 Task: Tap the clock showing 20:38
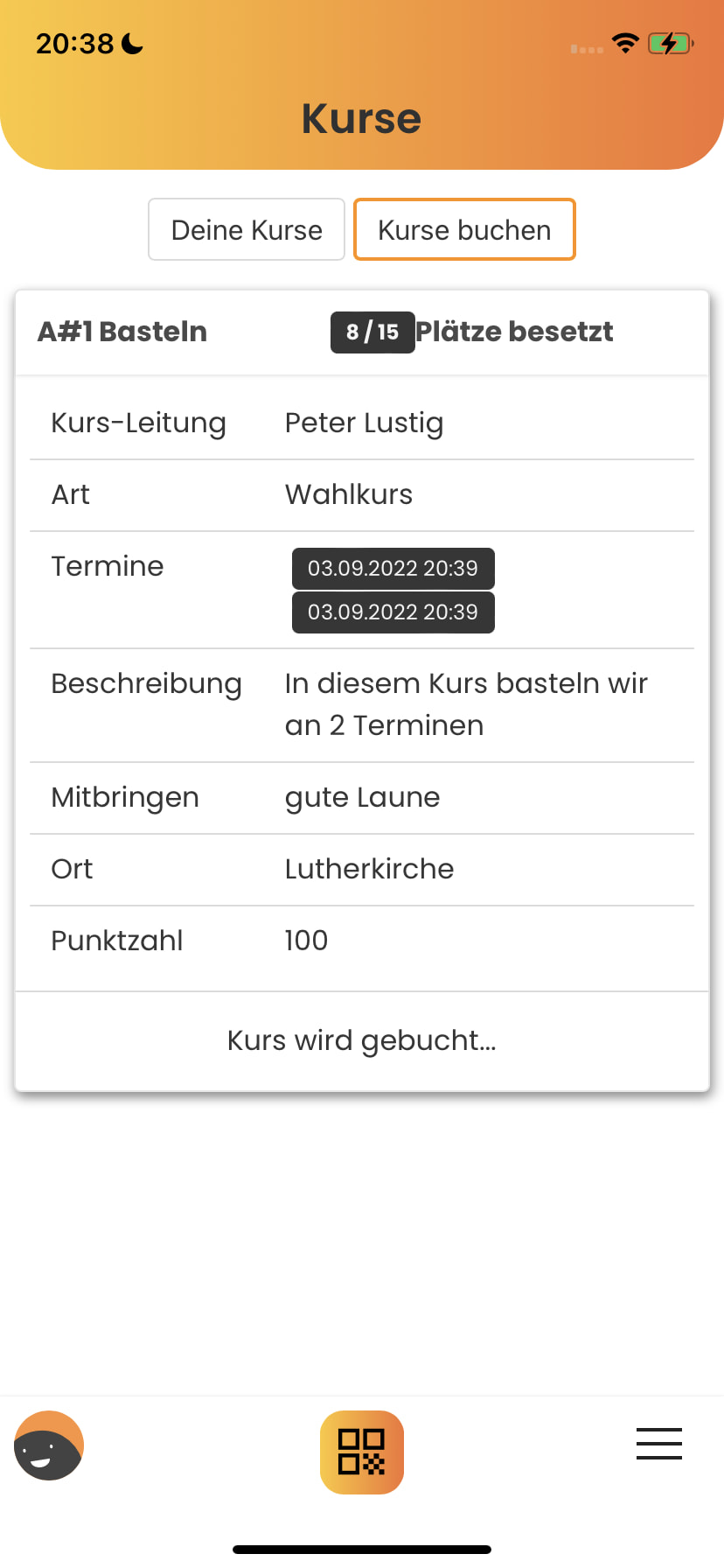tap(74, 39)
